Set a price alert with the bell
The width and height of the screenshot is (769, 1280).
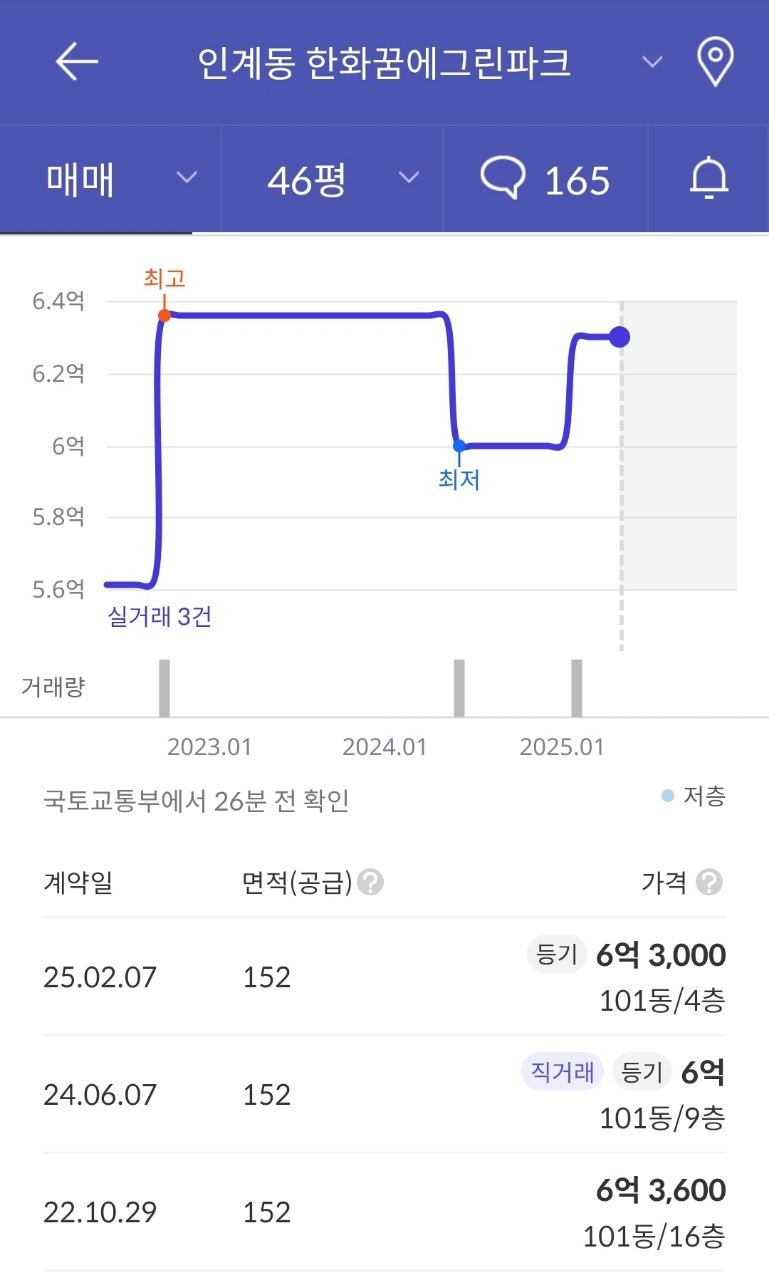tap(709, 180)
